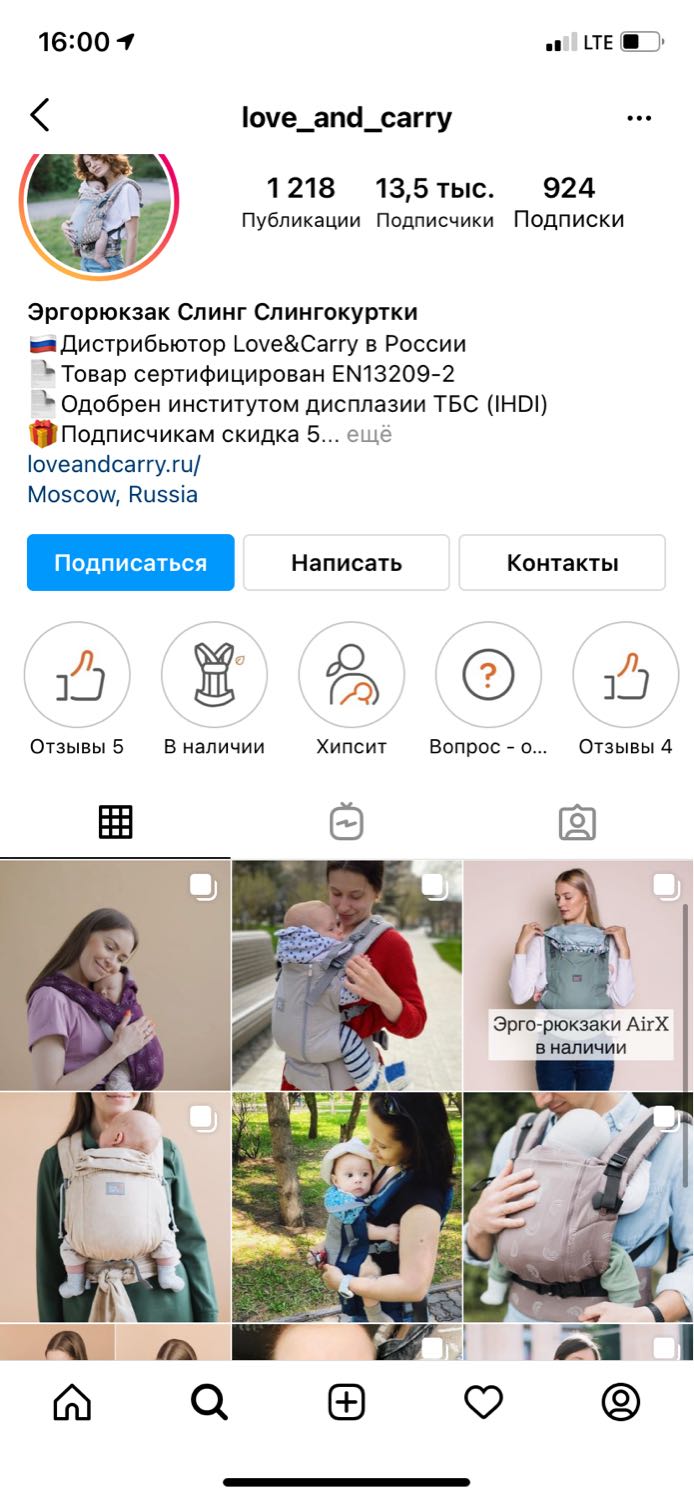The image size is (694, 1500).
Task: Go back with the top-left arrow
Action: coord(39,115)
